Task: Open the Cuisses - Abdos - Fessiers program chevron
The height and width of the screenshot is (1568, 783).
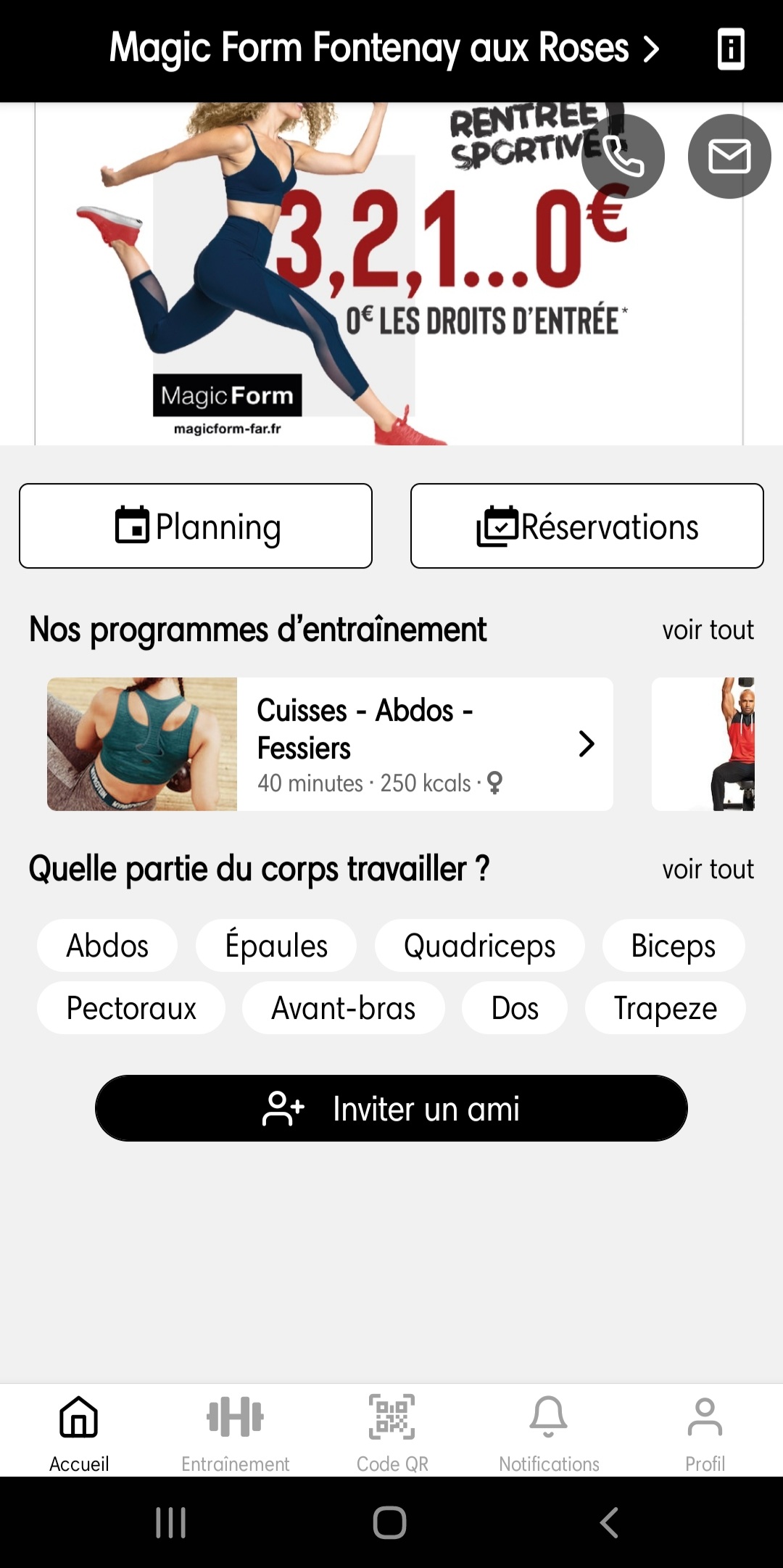Action: (x=587, y=743)
